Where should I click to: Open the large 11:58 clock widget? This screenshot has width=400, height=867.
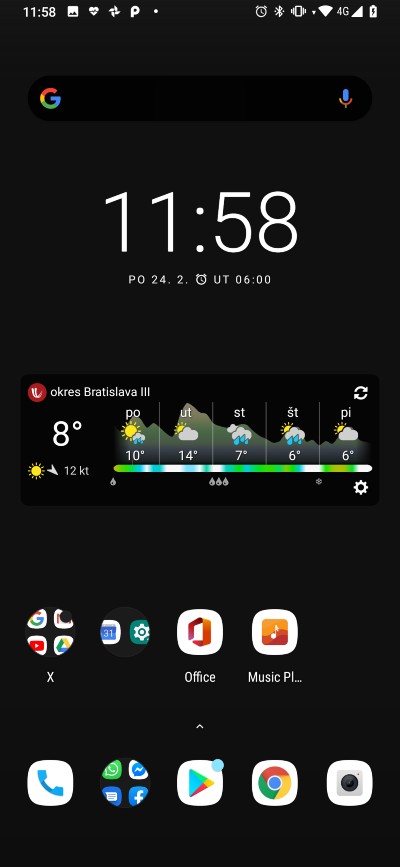click(200, 221)
